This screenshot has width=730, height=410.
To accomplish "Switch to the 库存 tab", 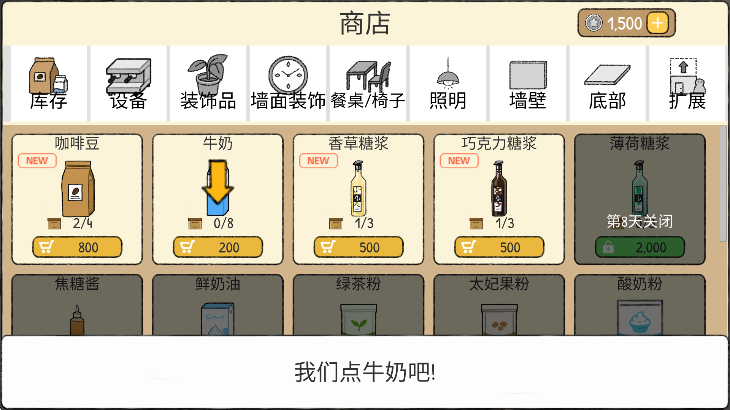I will tap(48, 82).
